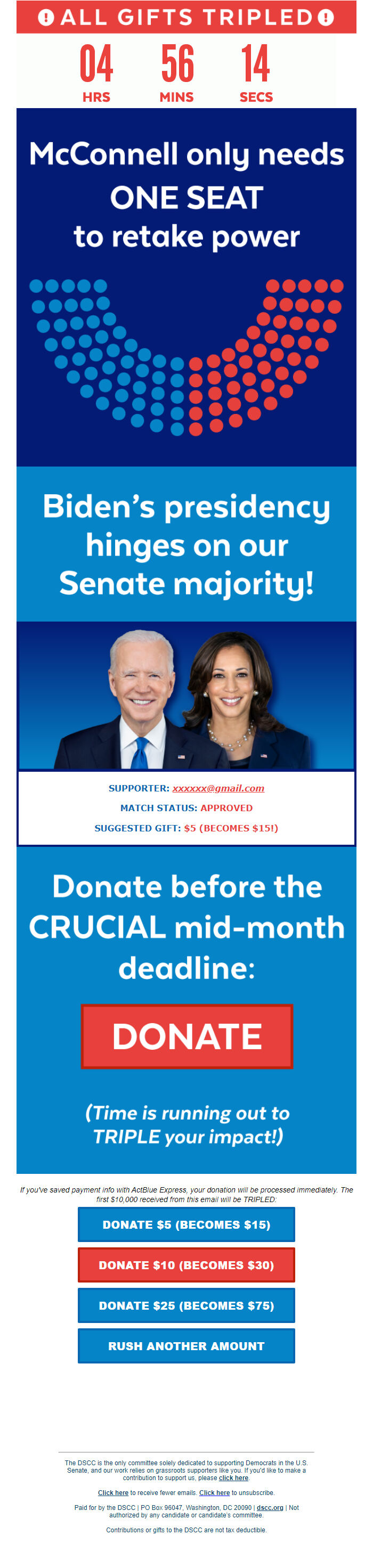The width and height of the screenshot is (373, 1568).
Task: Open the xxxxxx@gmail.com supporter link
Action: pyautogui.click(x=218, y=788)
